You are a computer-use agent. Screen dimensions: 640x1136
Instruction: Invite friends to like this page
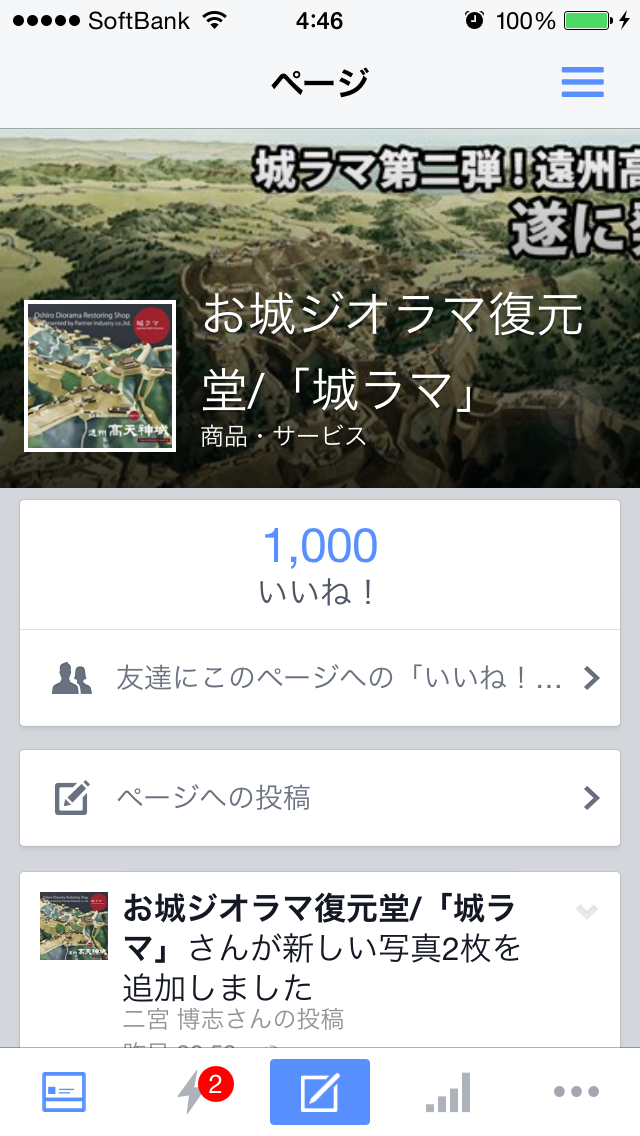click(320, 679)
